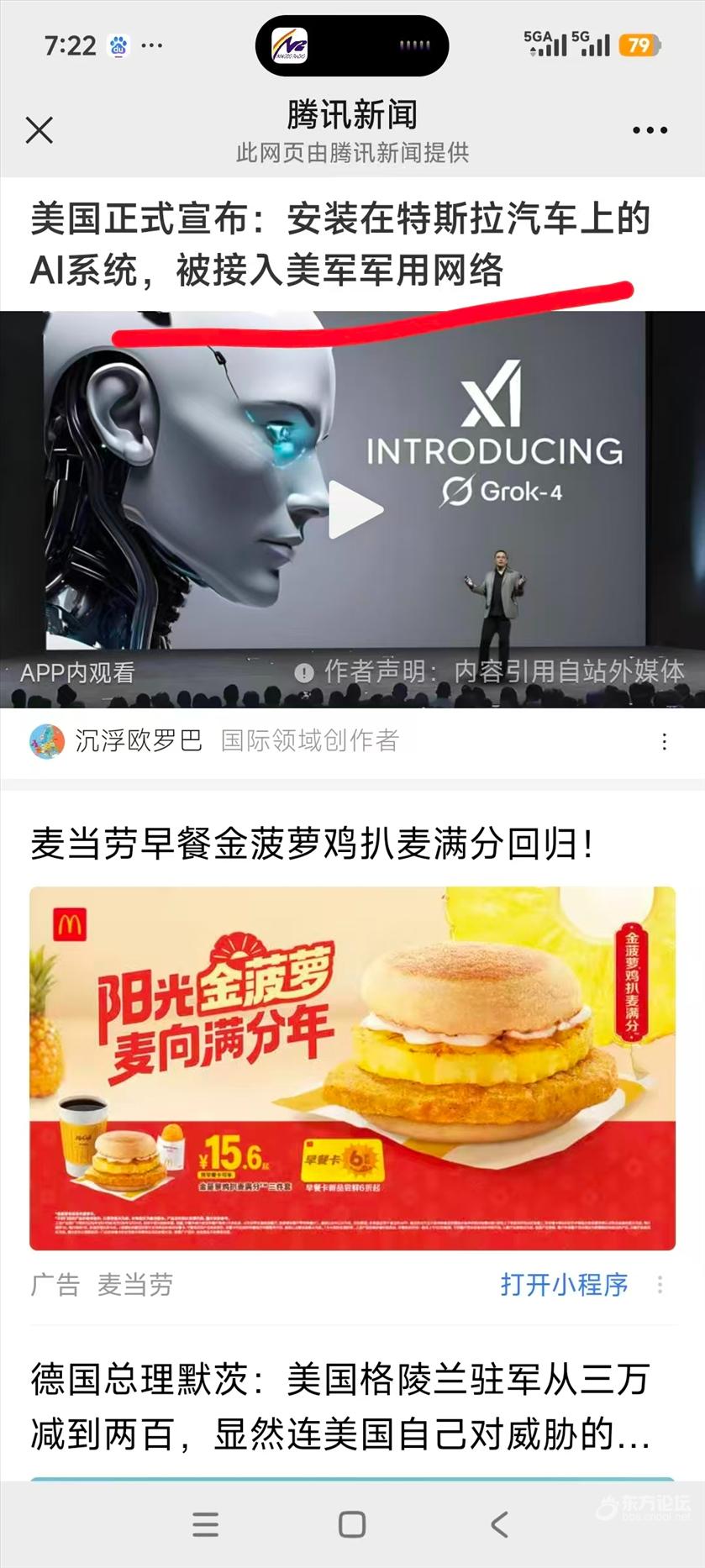Open the McDonald's pineapple burger ad banner
705x1568 pixels.
point(352,1067)
